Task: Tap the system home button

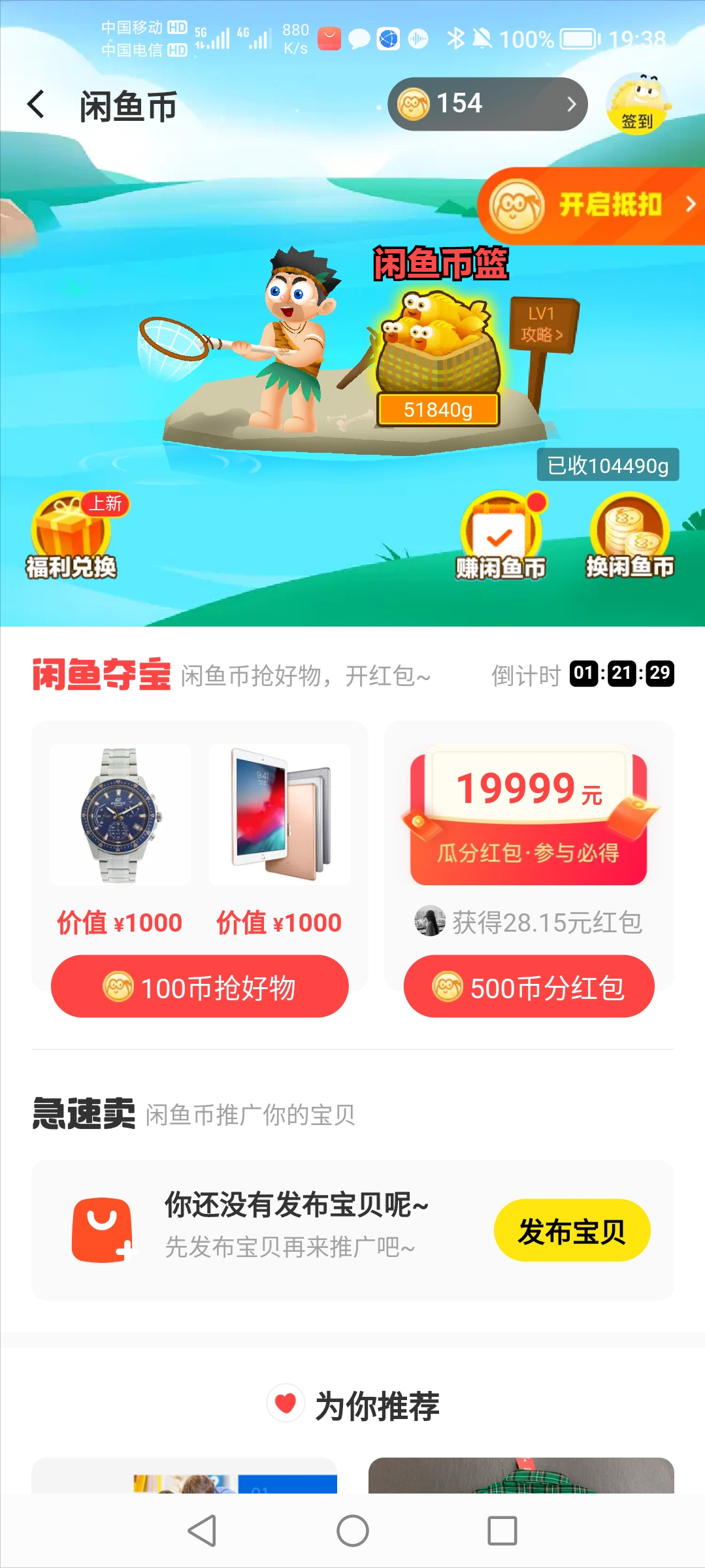Action: point(352,1531)
